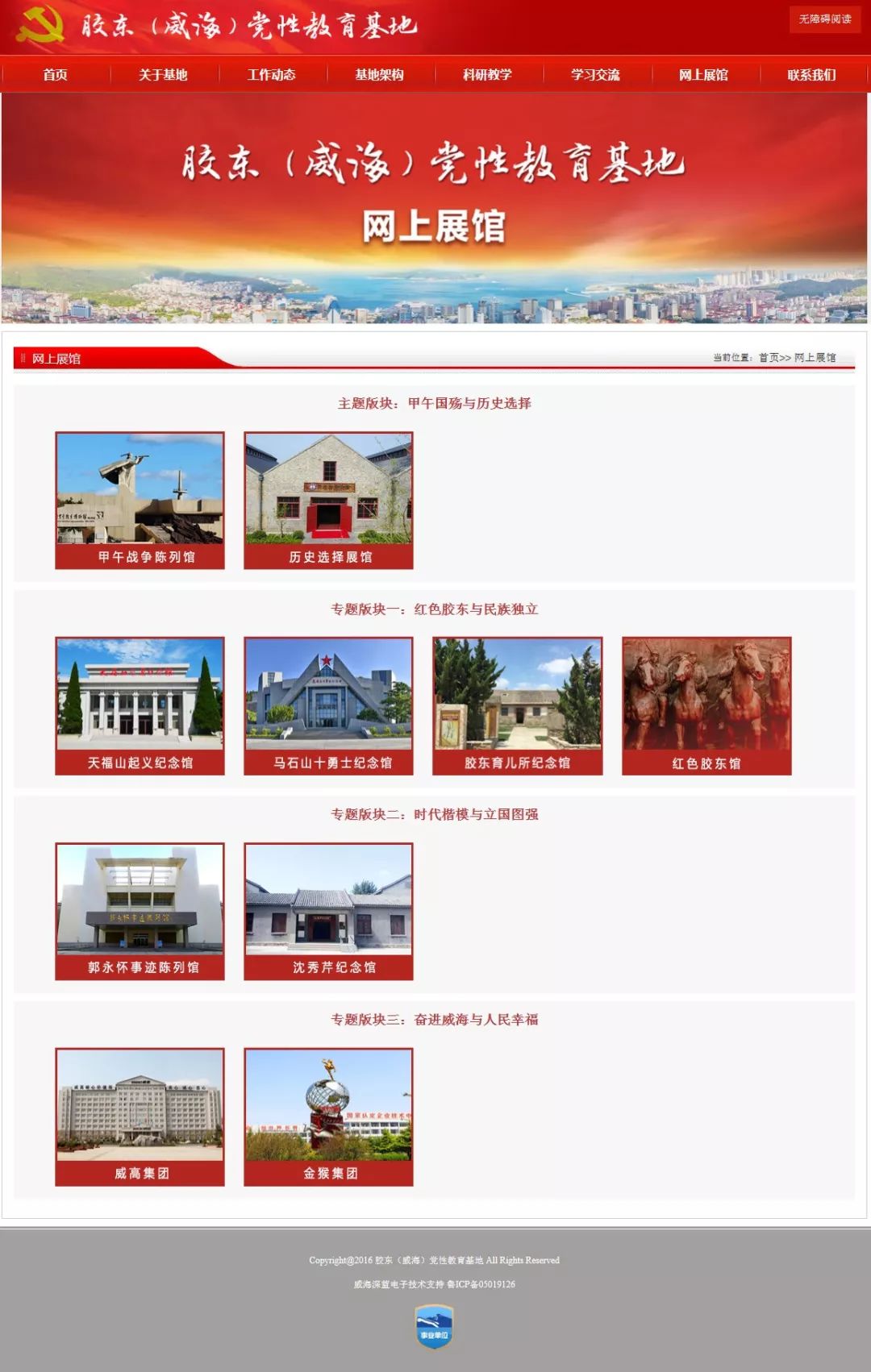Open the 威高集团 card

140,1116
